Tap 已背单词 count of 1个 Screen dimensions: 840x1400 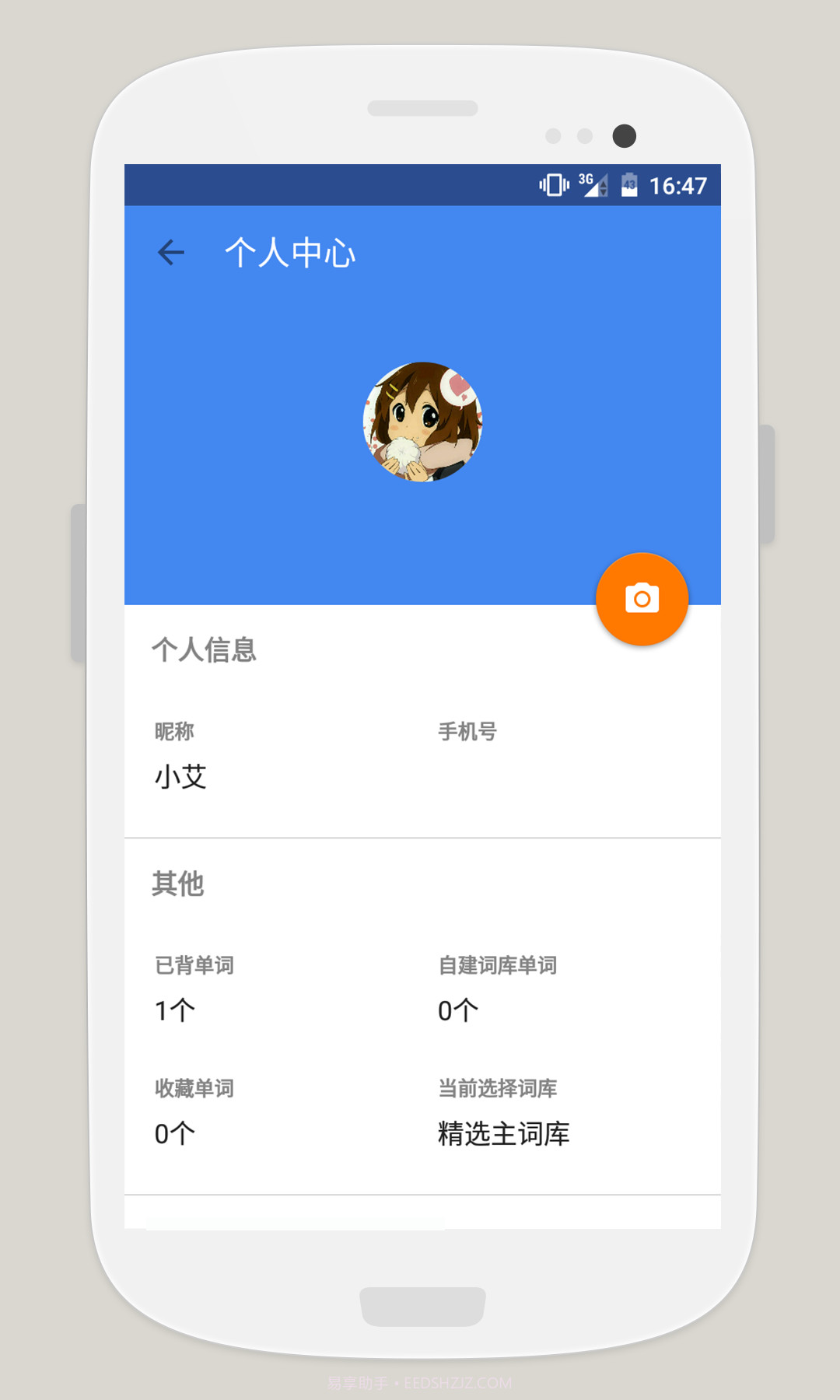(172, 1009)
